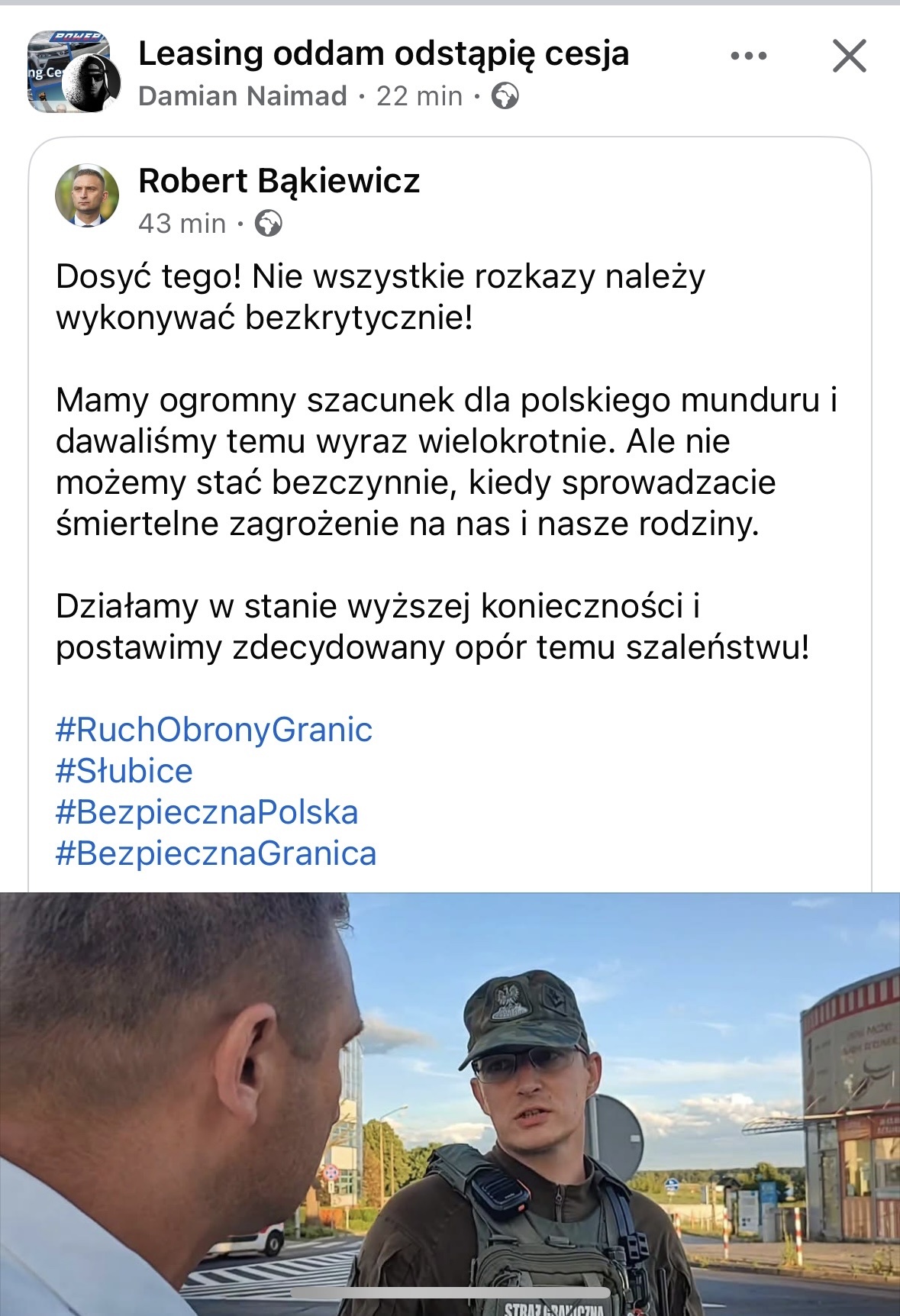Open Robert Bąkiewicz's profile name
900x1316 pixels.
279,181
